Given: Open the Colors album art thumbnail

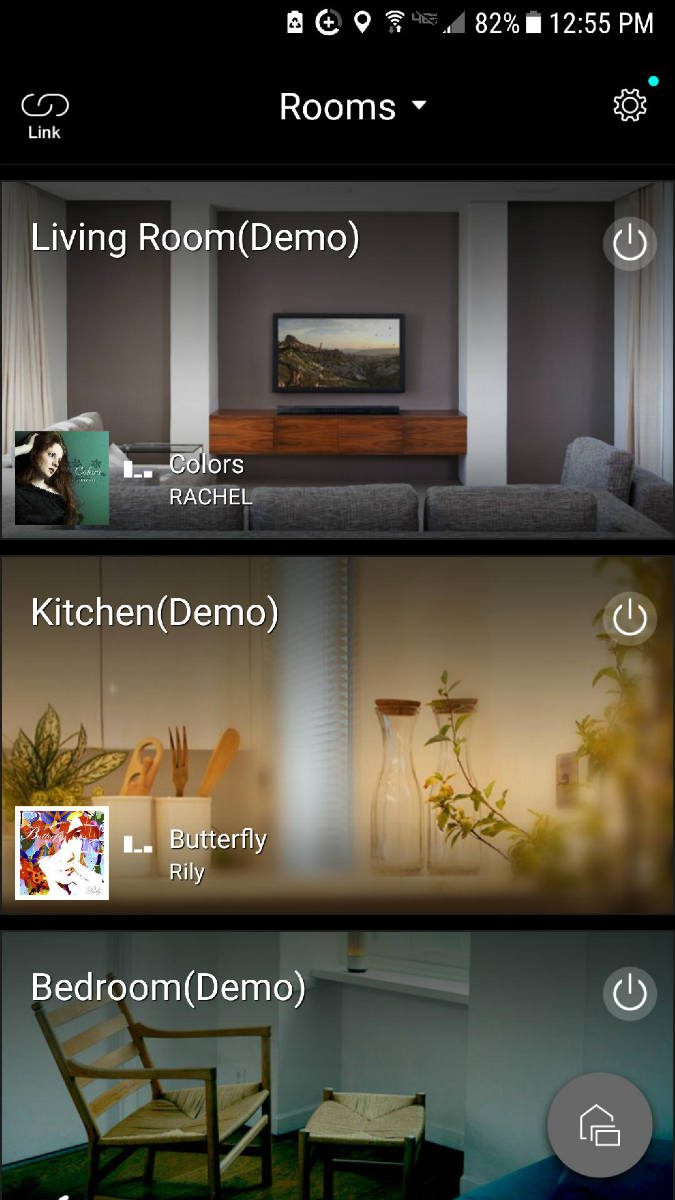Looking at the screenshot, I should click(x=62, y=478).
